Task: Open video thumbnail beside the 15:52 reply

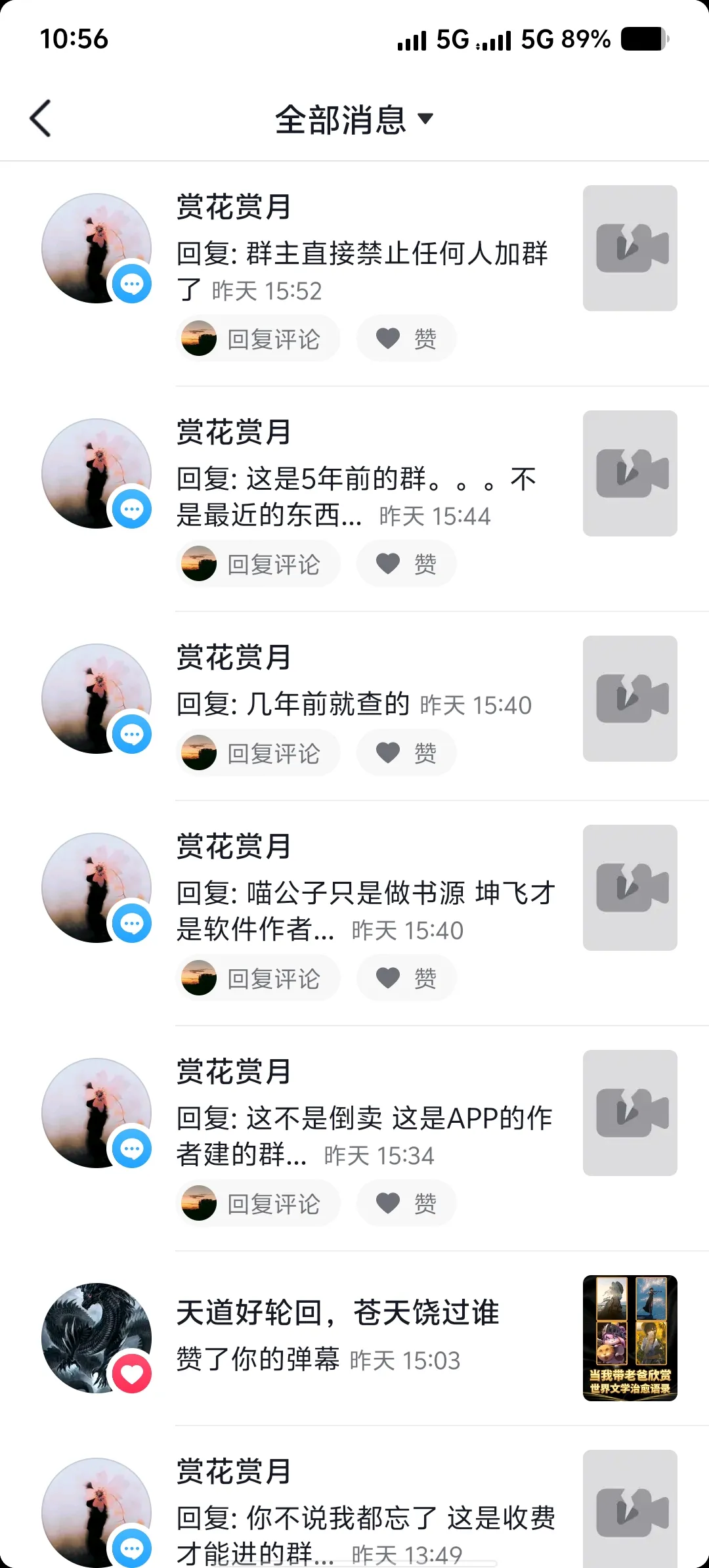Action: click(630, 248)
